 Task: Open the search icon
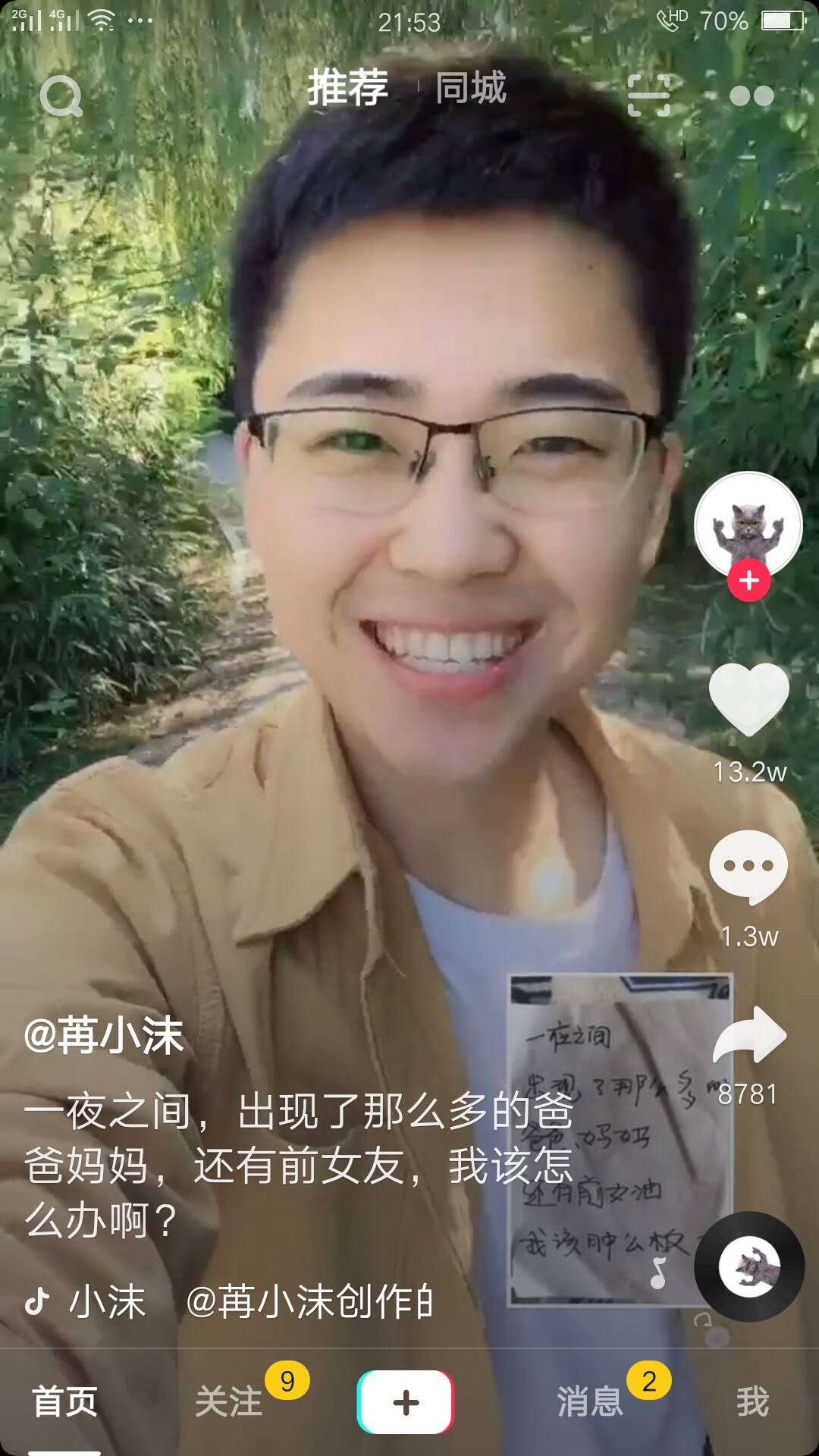61,96
